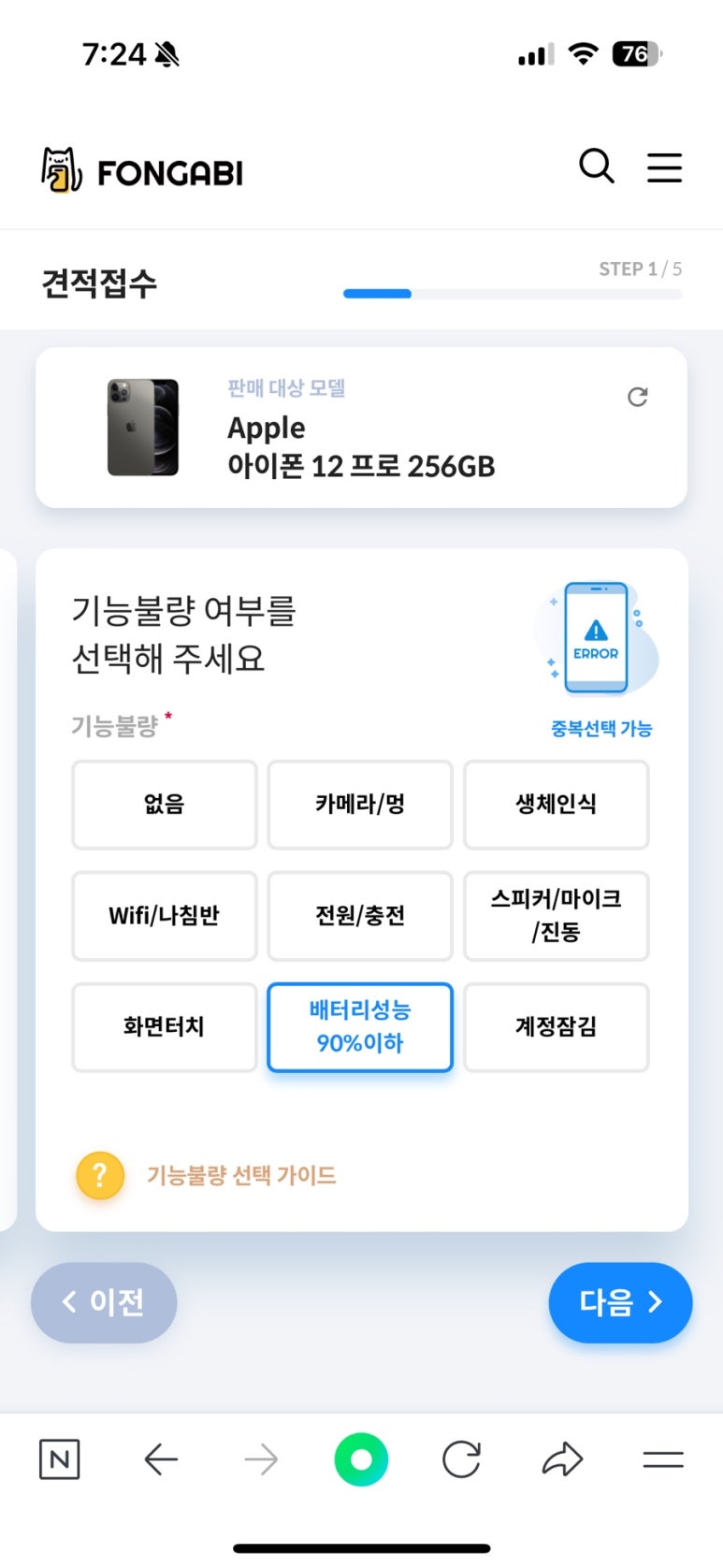This screenshot has width=723, height=1568.
Task: Reset the selected model with the refresh icon
Action: pyautogui.click(x=638, y=397)
